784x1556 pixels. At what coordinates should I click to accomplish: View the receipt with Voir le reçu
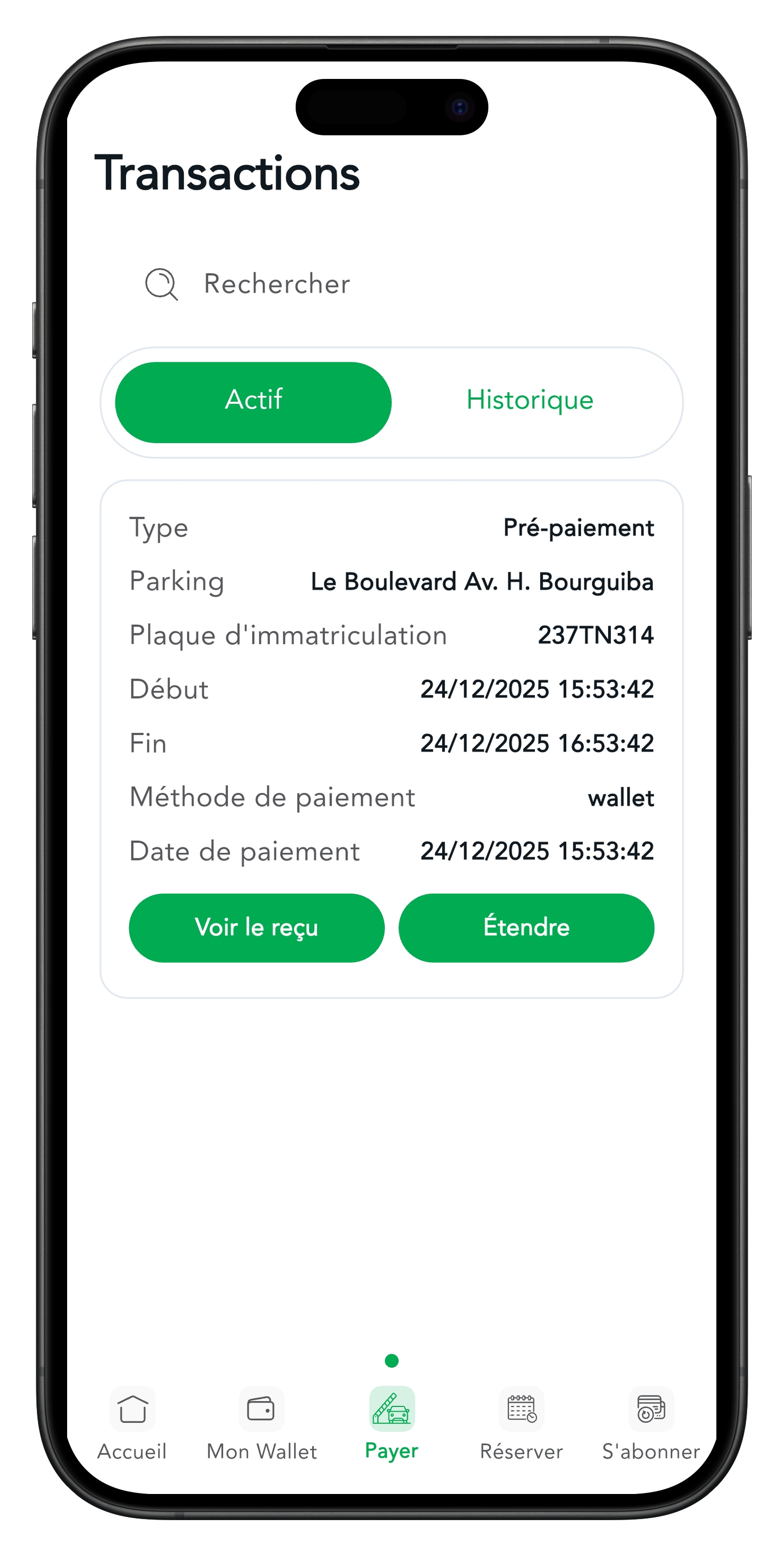click(257, 928)
